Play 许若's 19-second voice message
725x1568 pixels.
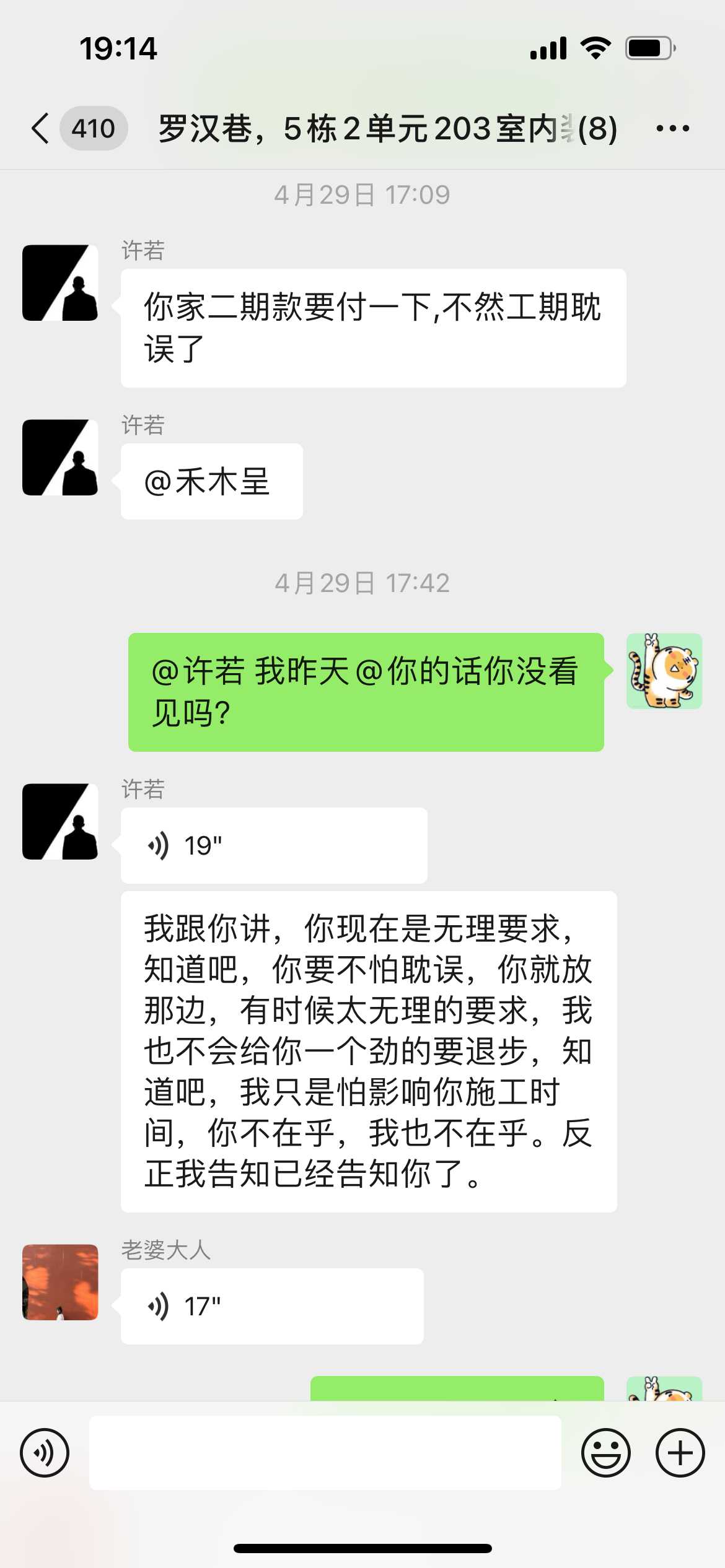[x=273, y=845]
